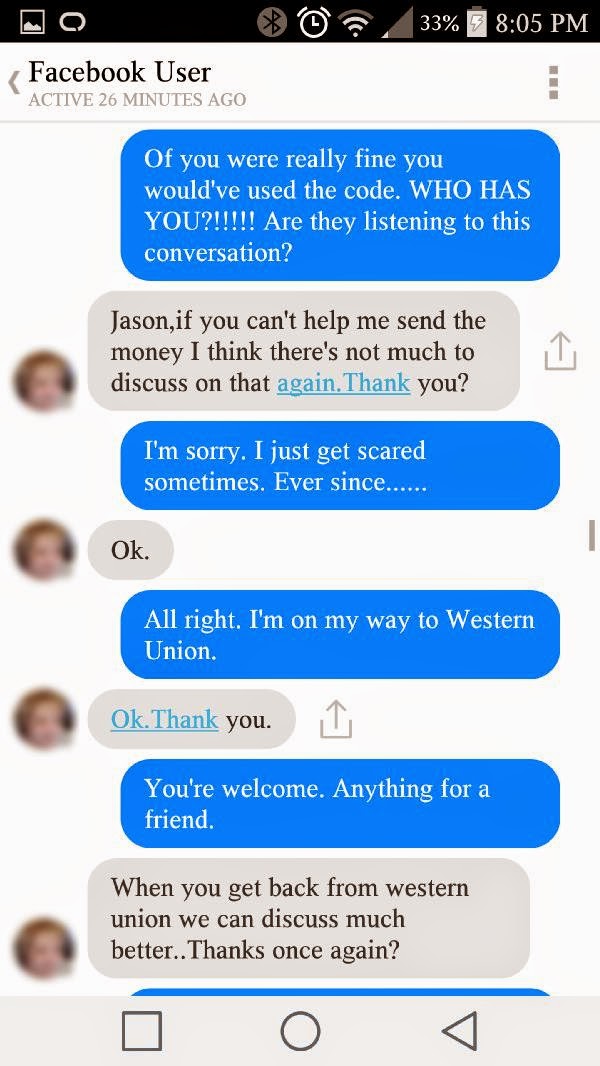Open the "again.Thank" link
The height and width of the screenshot is (1066, 600).
tap(343, 383)
